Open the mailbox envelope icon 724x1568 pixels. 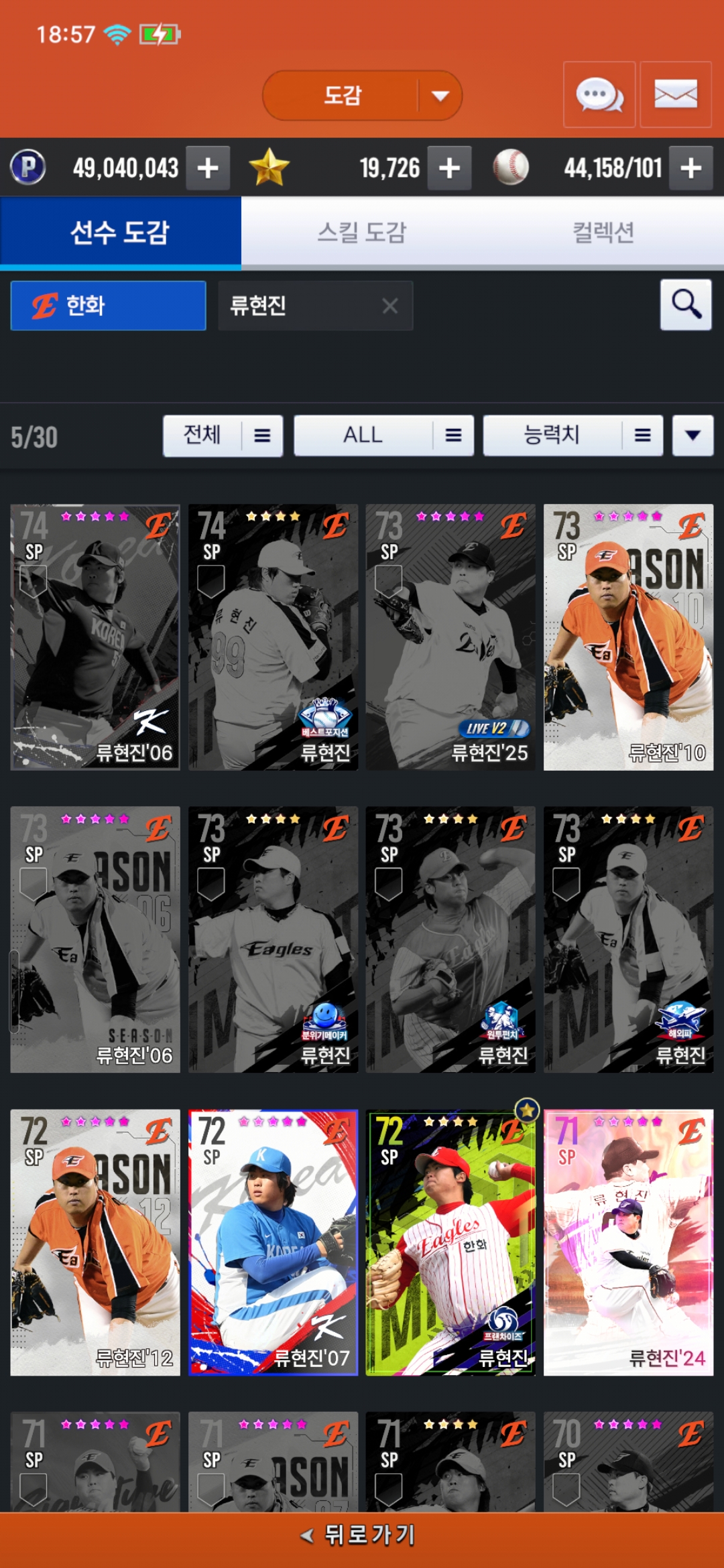pyautogui.click(x=675, y=94)
